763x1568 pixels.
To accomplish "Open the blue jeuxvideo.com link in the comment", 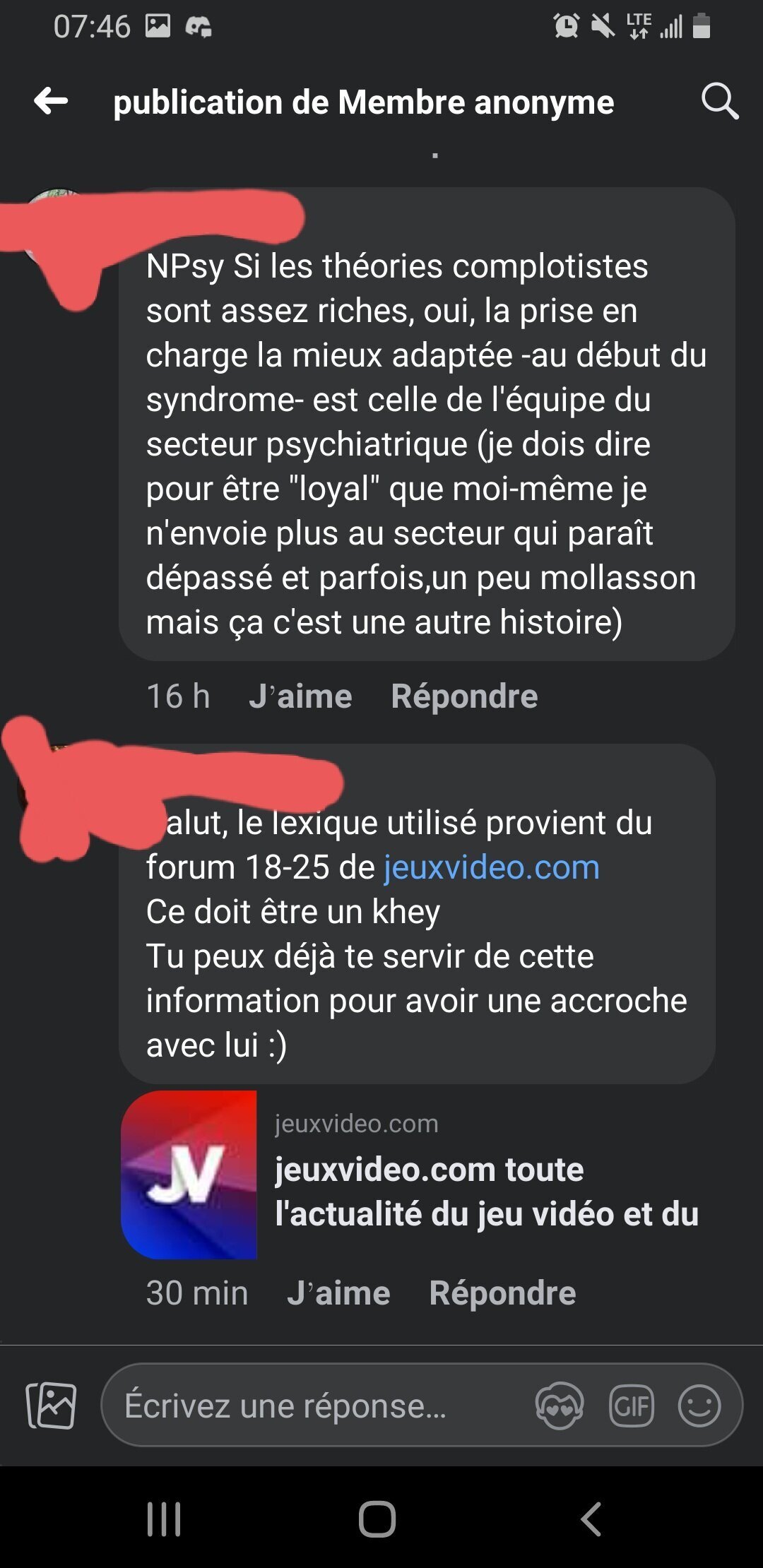I will [x=491, y=867].
